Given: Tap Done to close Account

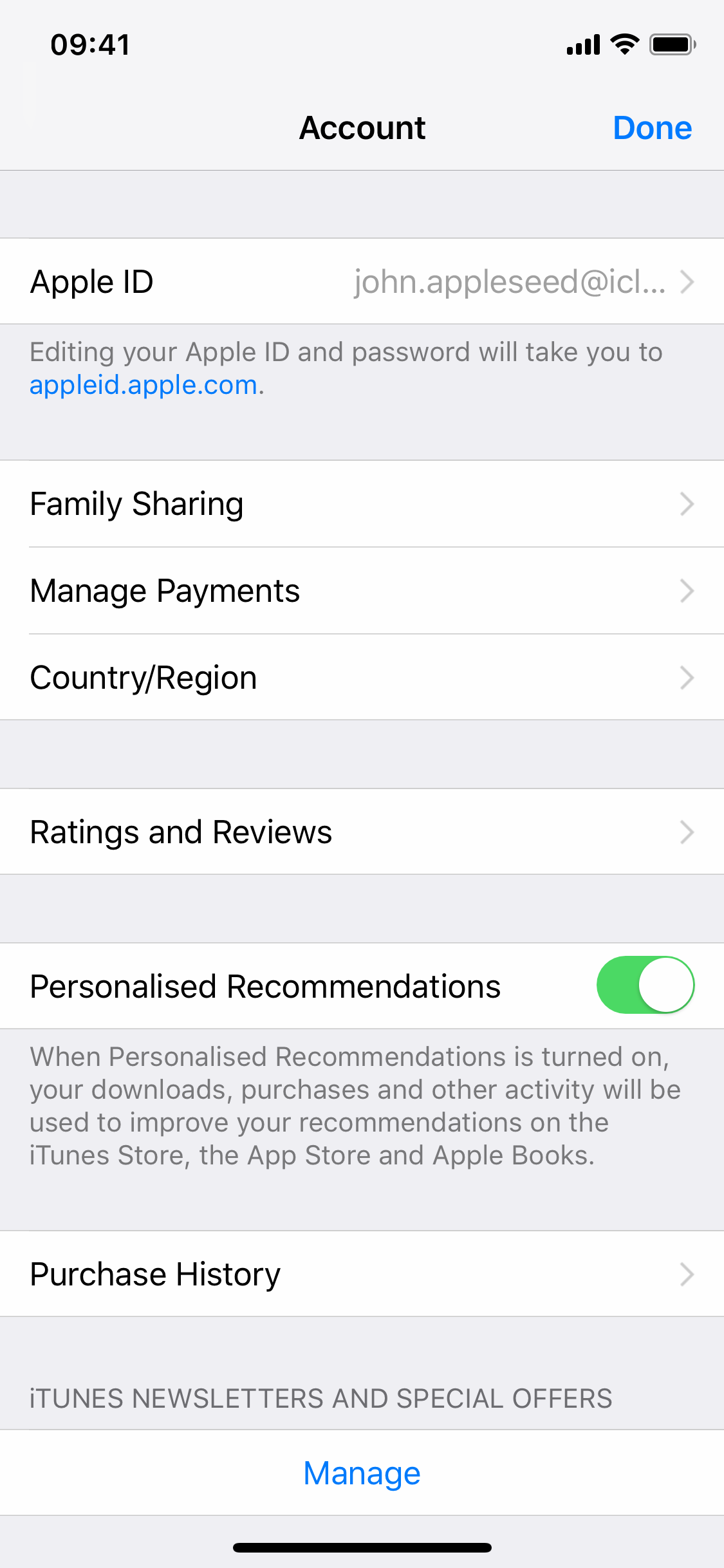Looking at the screenshot, I should pyautogui.click(x=651, y=127).
